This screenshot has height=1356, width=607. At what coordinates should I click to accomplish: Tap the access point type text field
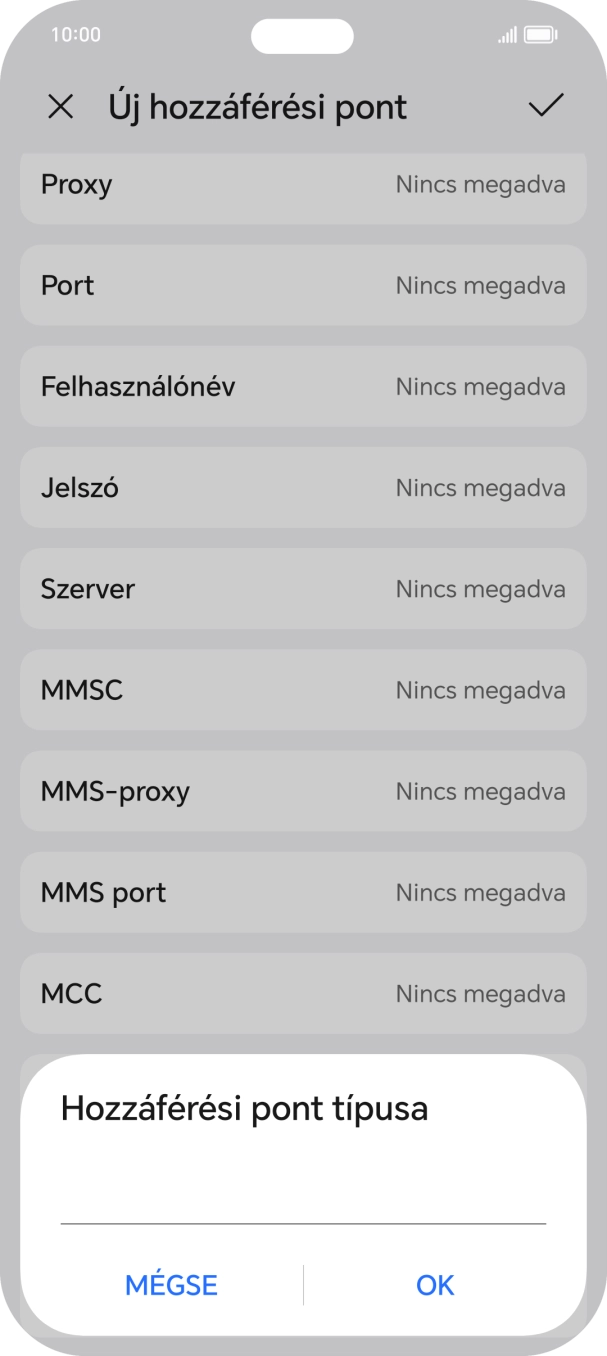pos(303,1197)
